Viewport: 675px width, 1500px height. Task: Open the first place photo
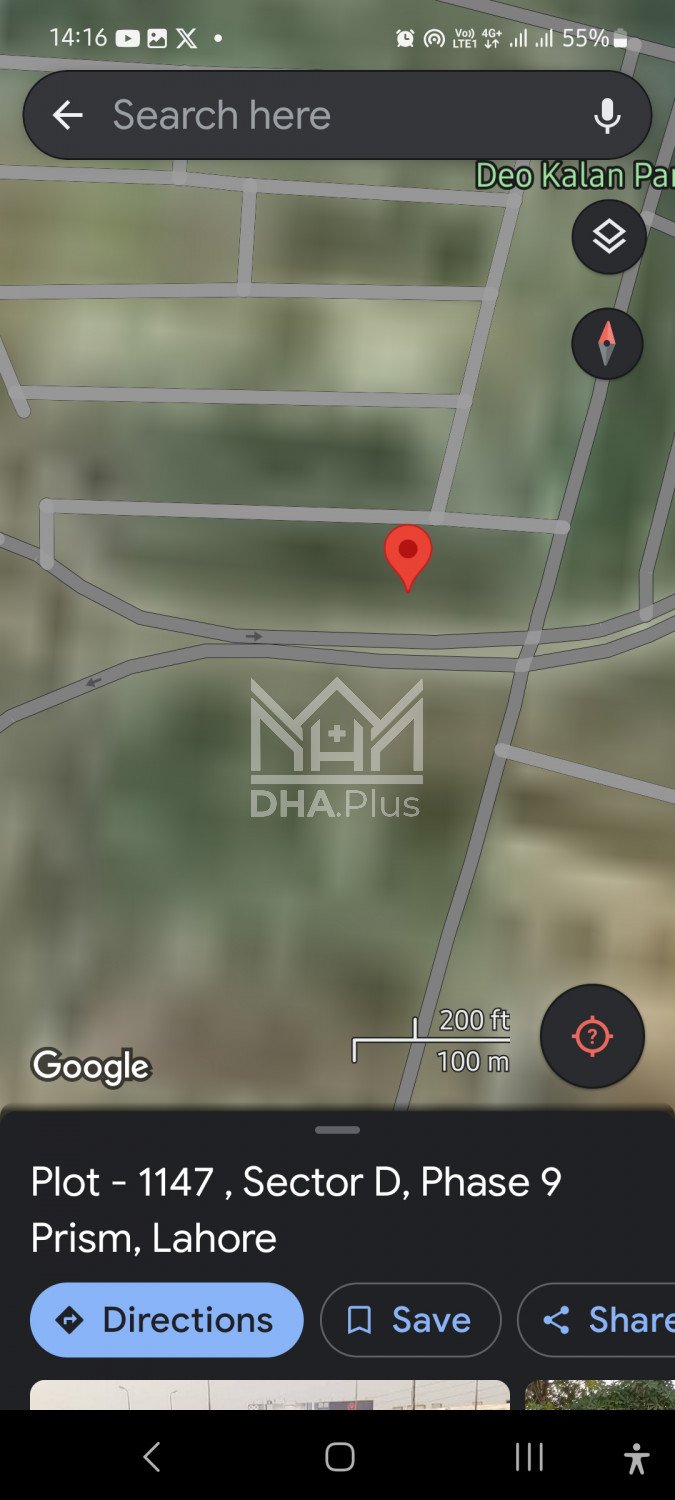[x=270, y=1395]
